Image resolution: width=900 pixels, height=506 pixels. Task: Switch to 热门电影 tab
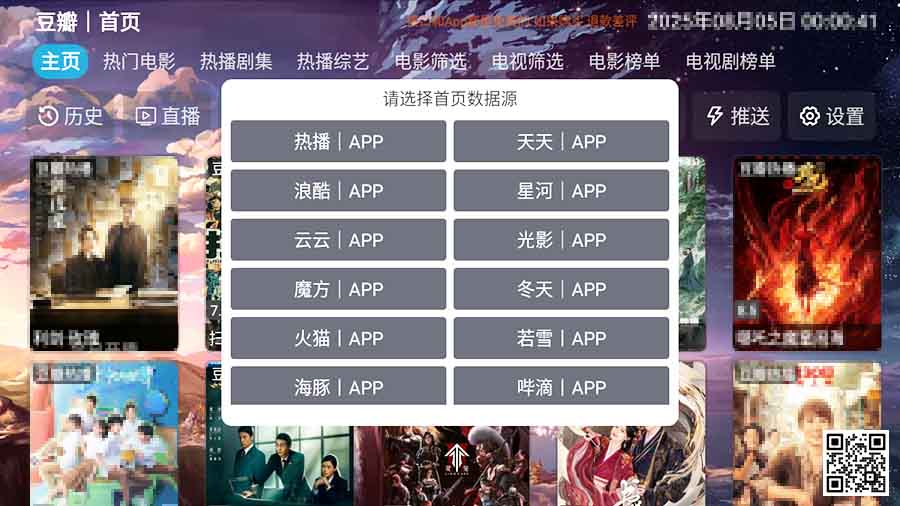click(x=139, y=61)
